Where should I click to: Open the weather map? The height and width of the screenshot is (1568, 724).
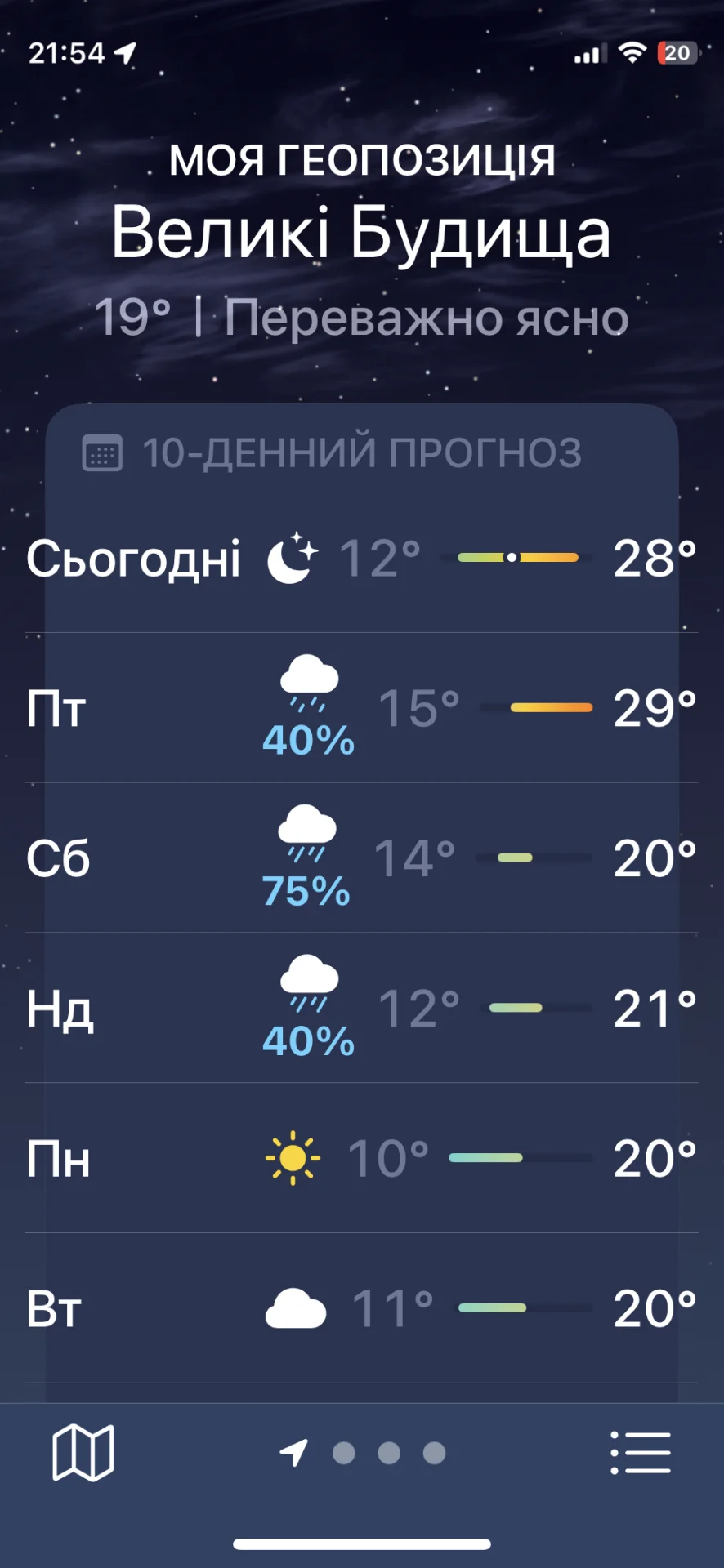[x=83, y=1453]
